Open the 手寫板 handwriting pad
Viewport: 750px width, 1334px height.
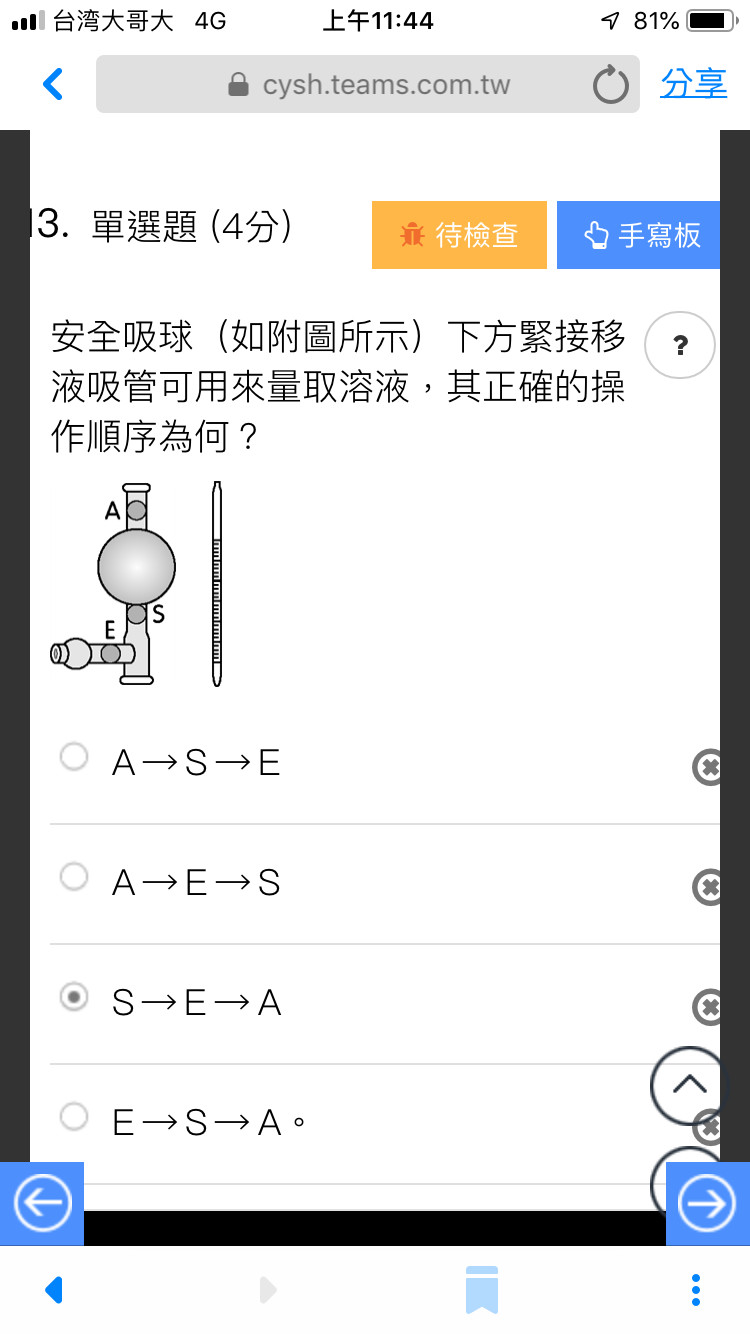click(638, 235)
